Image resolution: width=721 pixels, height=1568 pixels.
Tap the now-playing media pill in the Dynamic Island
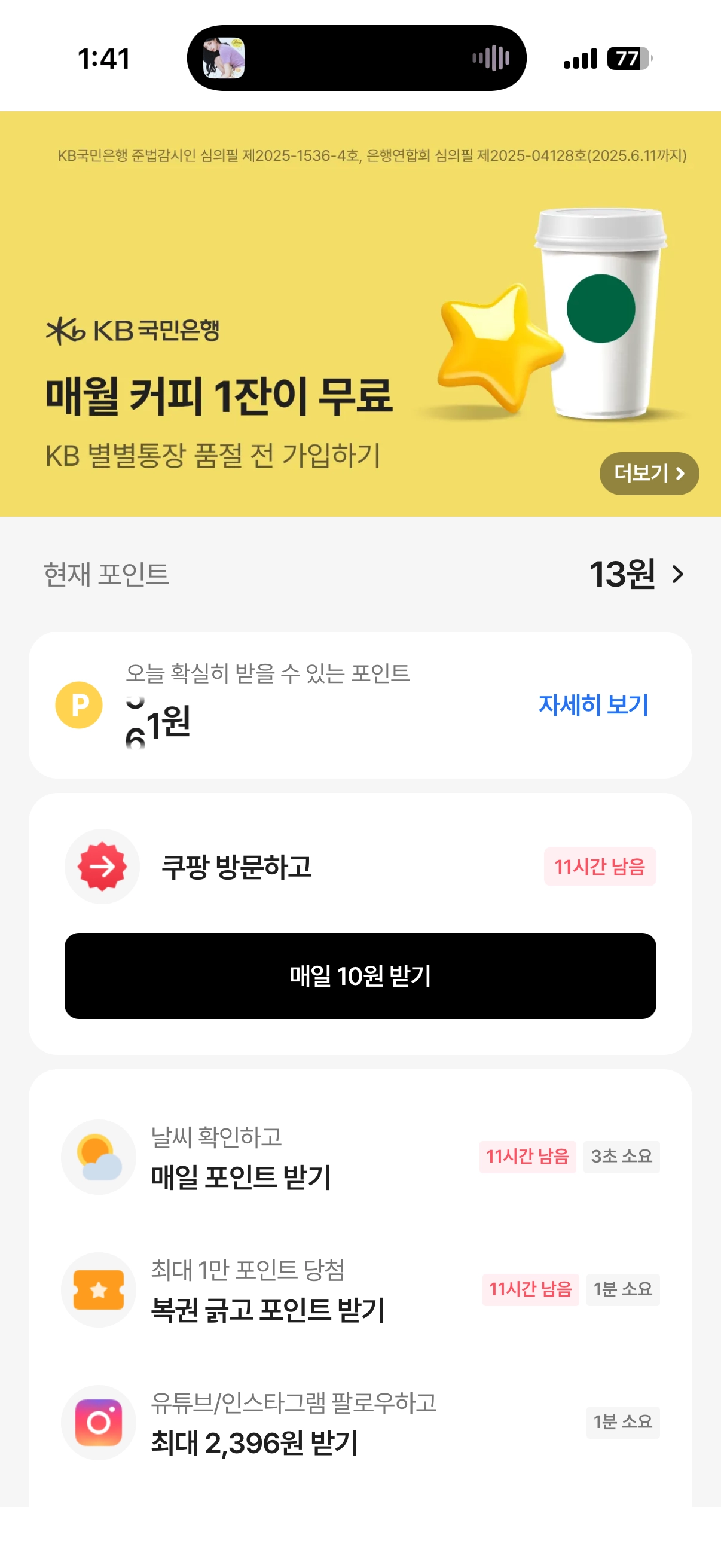356,59
